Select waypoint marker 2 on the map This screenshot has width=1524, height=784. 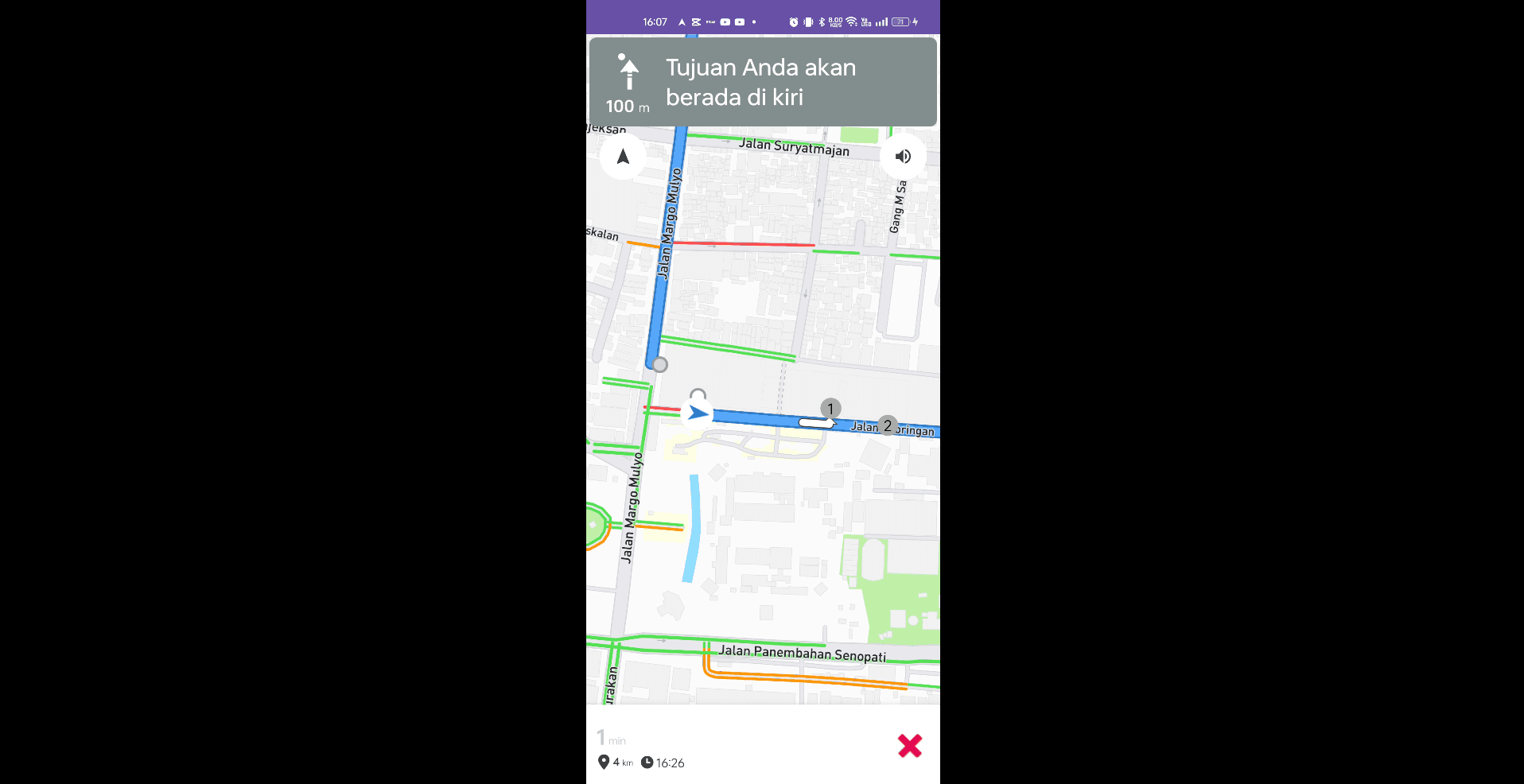[x=888, y=425]
